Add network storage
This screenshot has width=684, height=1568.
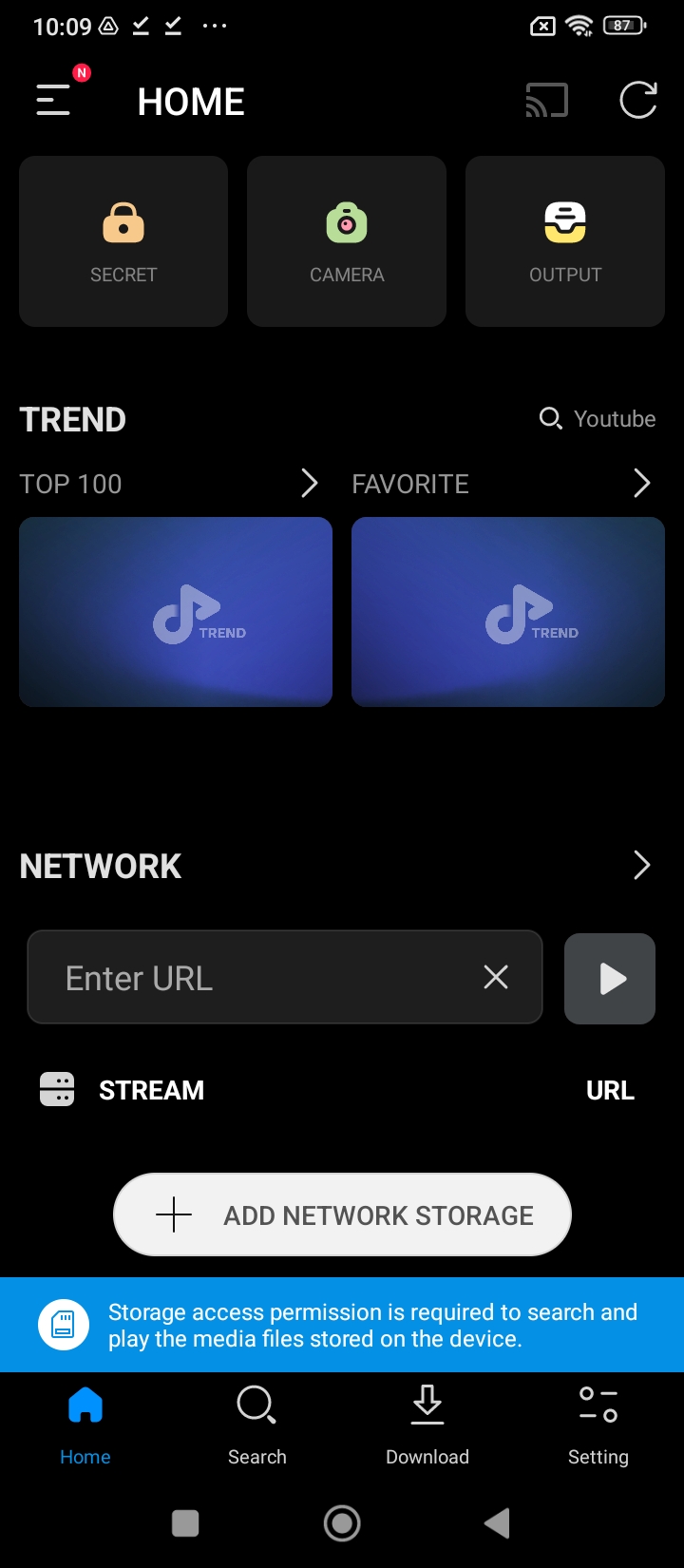[342, 1214]
